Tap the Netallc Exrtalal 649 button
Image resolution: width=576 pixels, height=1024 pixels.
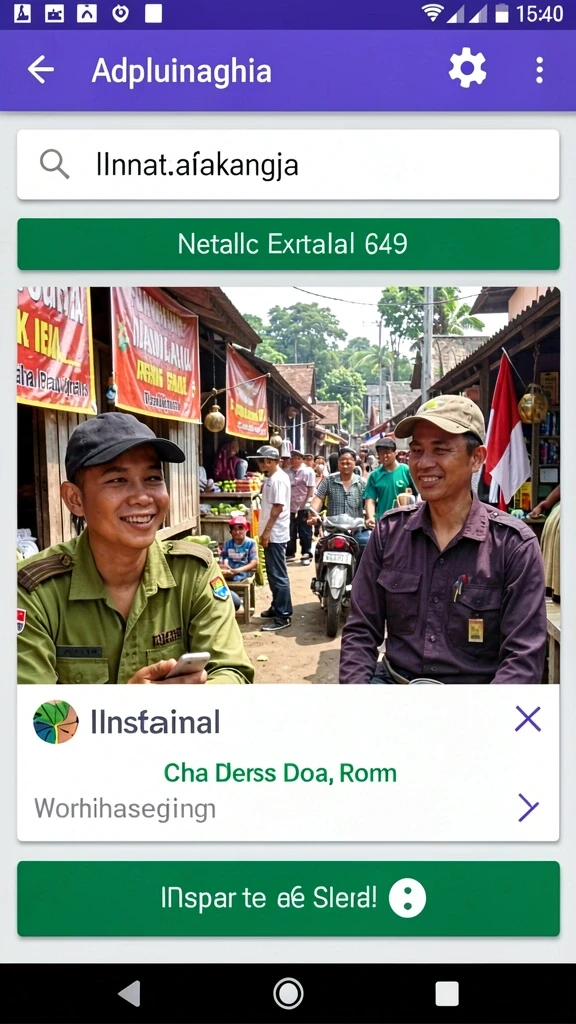point(288,244)
